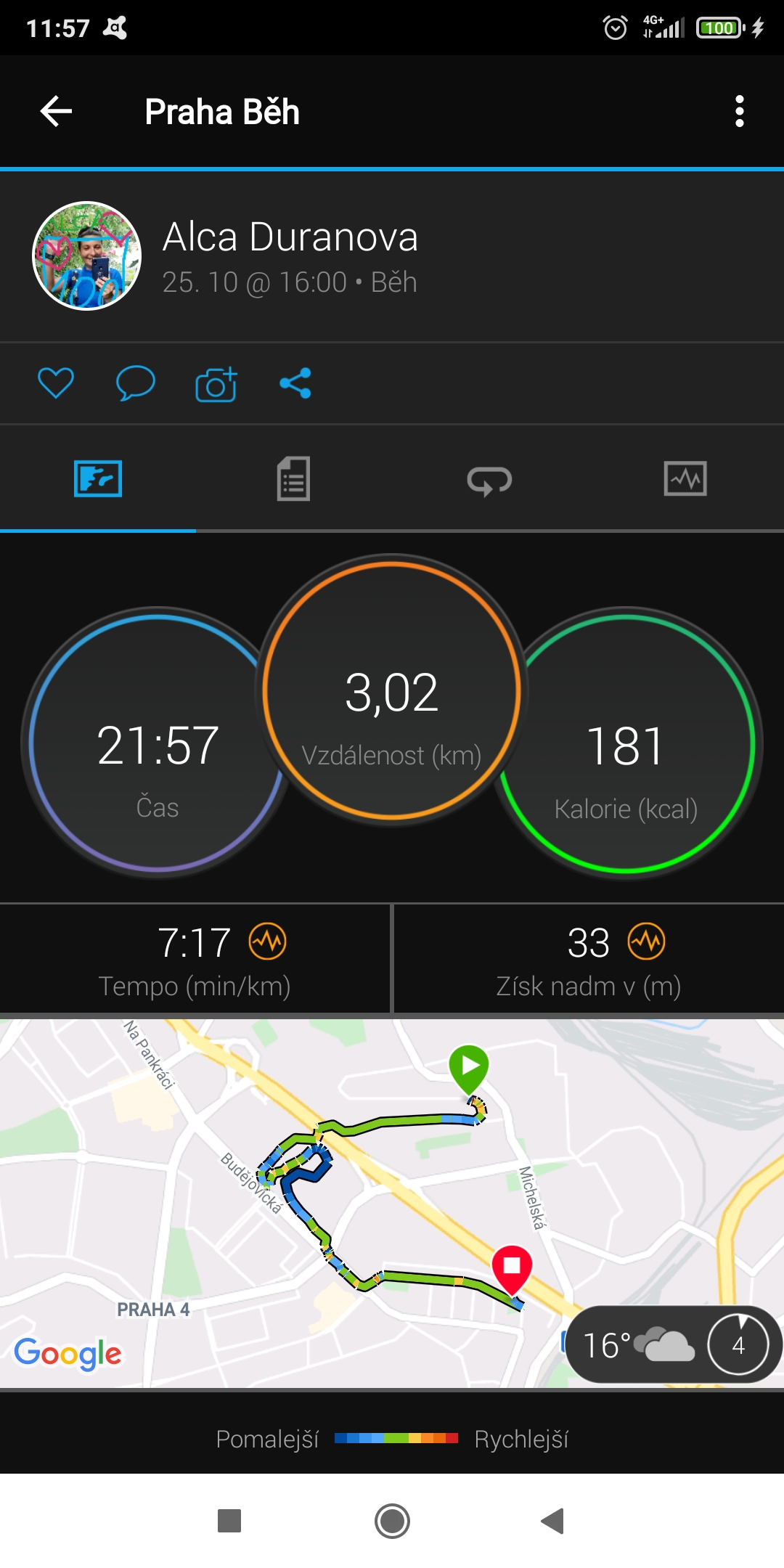Go back using the top arrow
The width and height of the screenshot is (784, 1568).
tap(56, 111)
